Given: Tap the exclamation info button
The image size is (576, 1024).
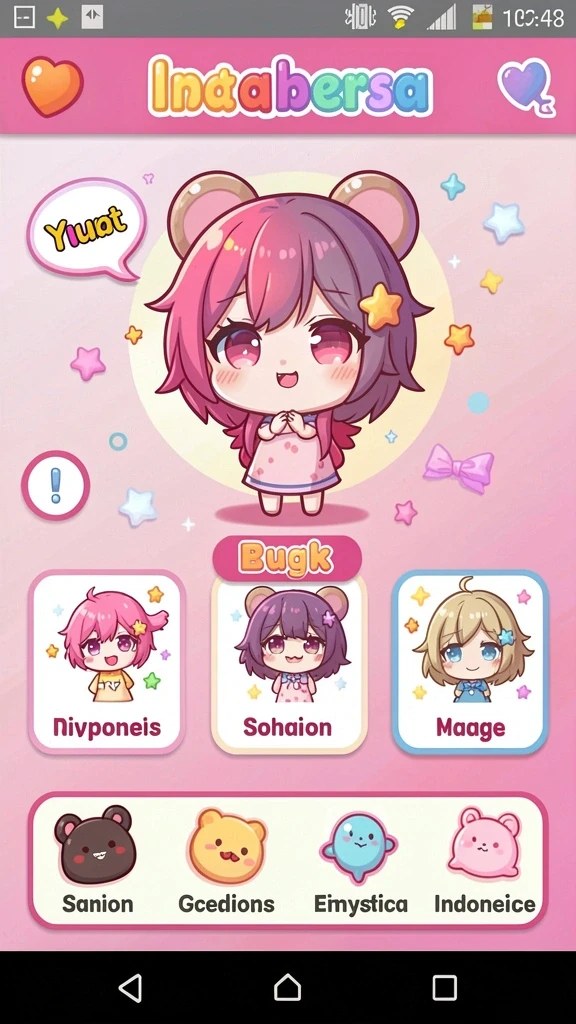Looking at the screenshot, I should click(x=56, y=485).
